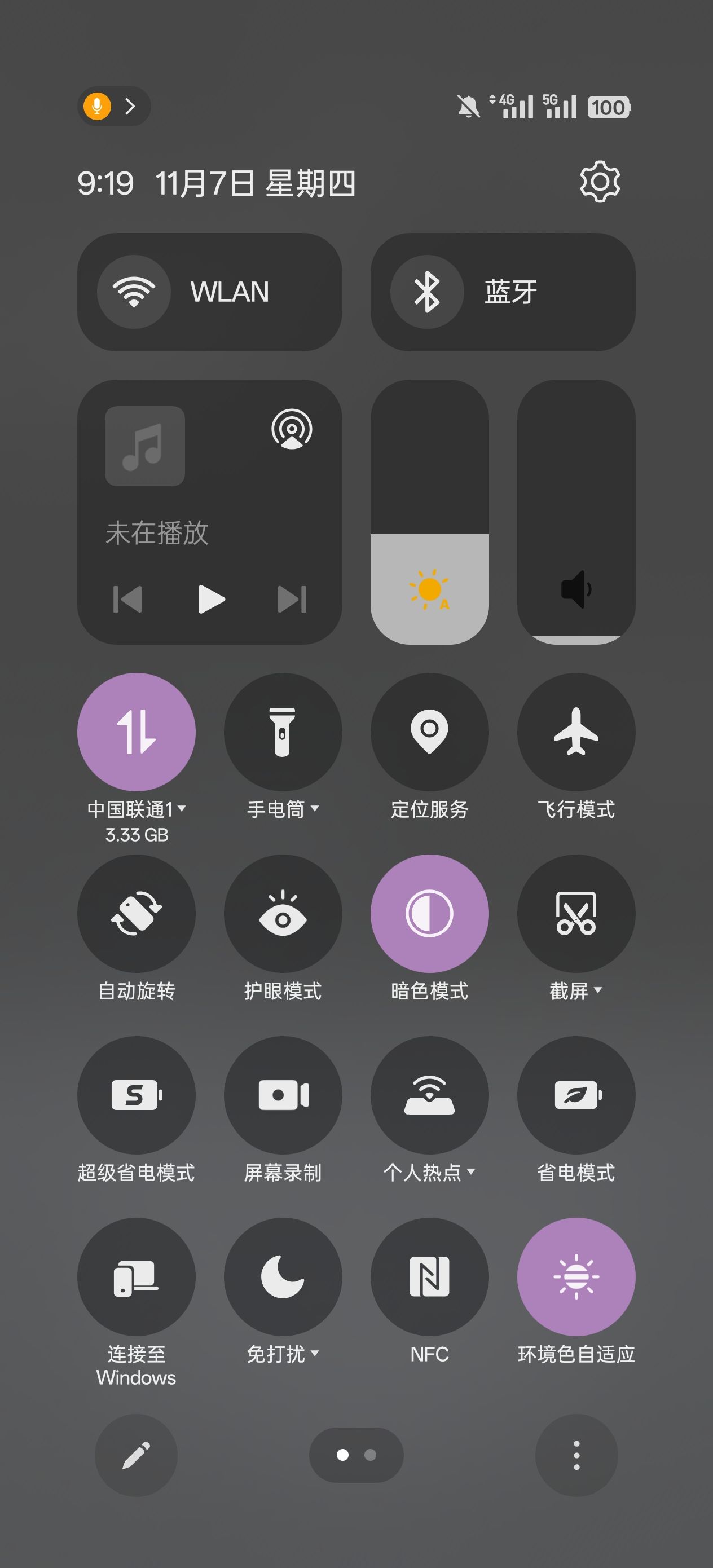Open settings via the gear icon

[x=599, y=182]
